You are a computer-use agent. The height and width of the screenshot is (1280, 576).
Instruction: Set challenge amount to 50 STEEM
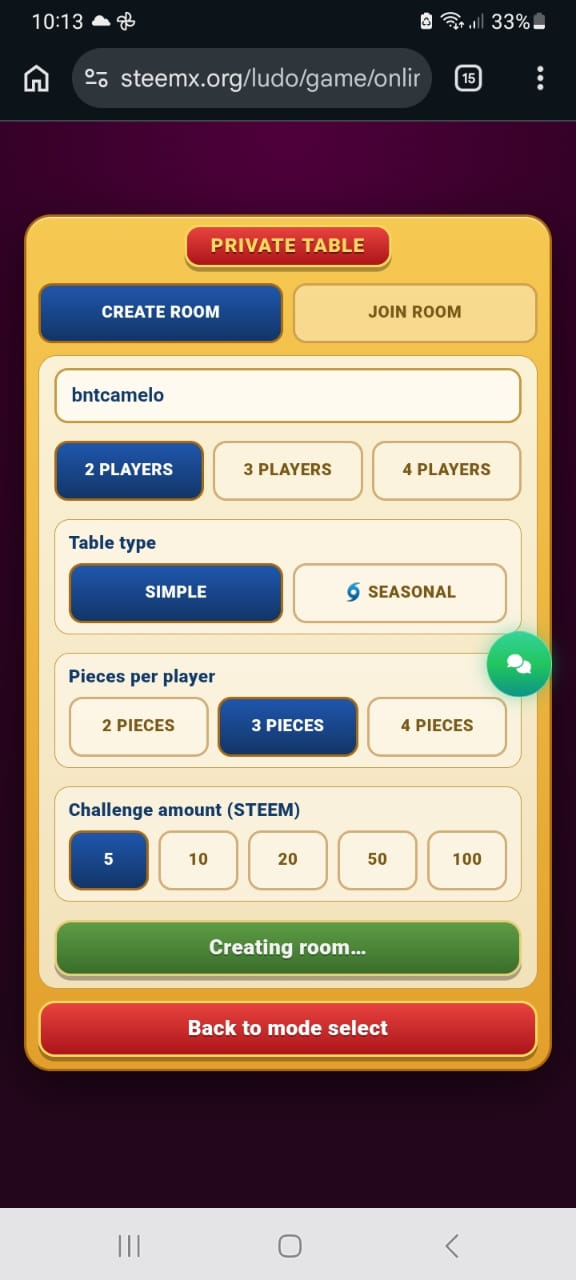click(x=377, y=860)
